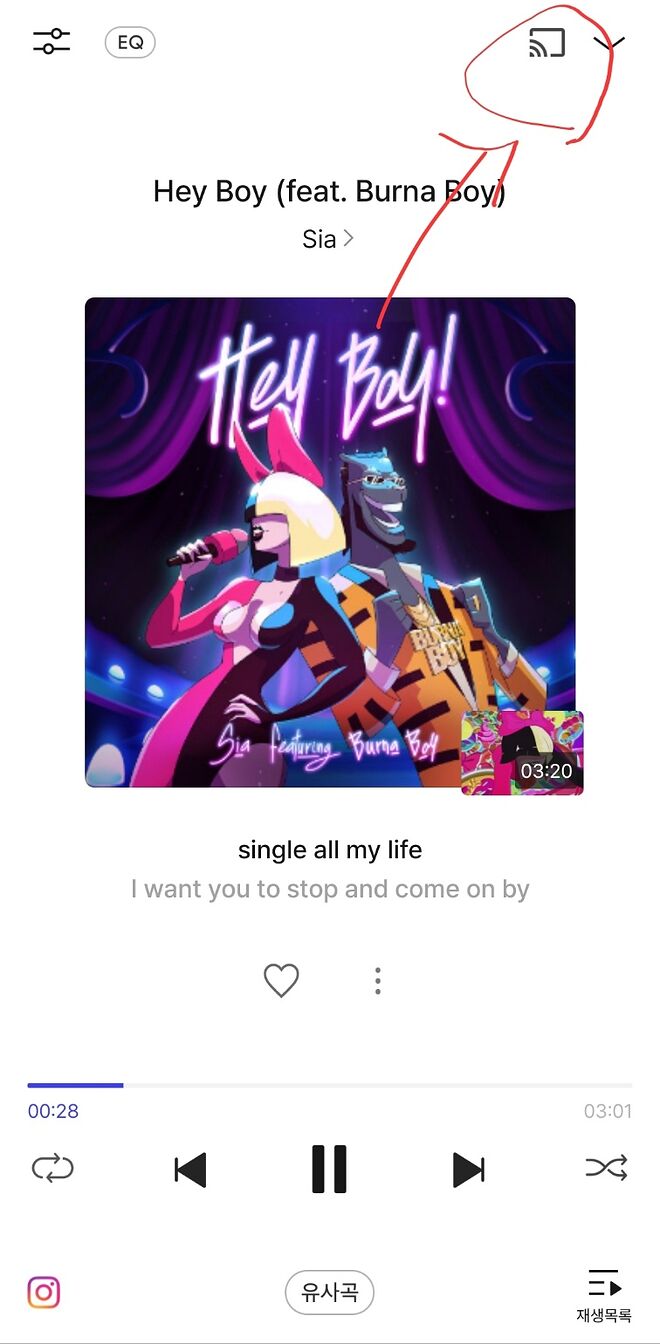Skip to the previous track
The width and height of the screenshot is (660, 1344).
[x=190, y=1169]
